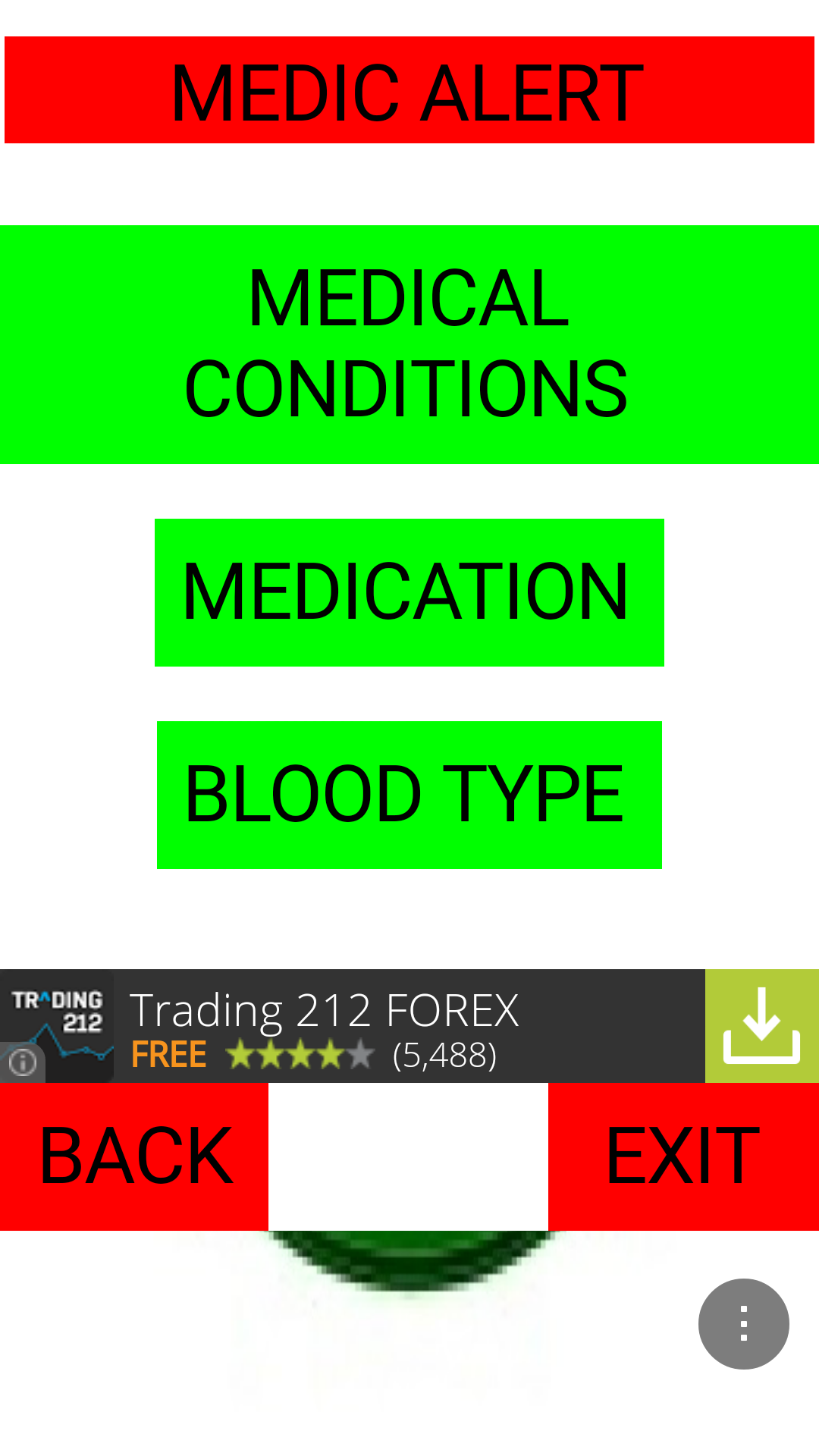The image size is (819, 1456).
Task: Open the MEDICAL CONDITIONS section
Action: [x=409, y=343]
